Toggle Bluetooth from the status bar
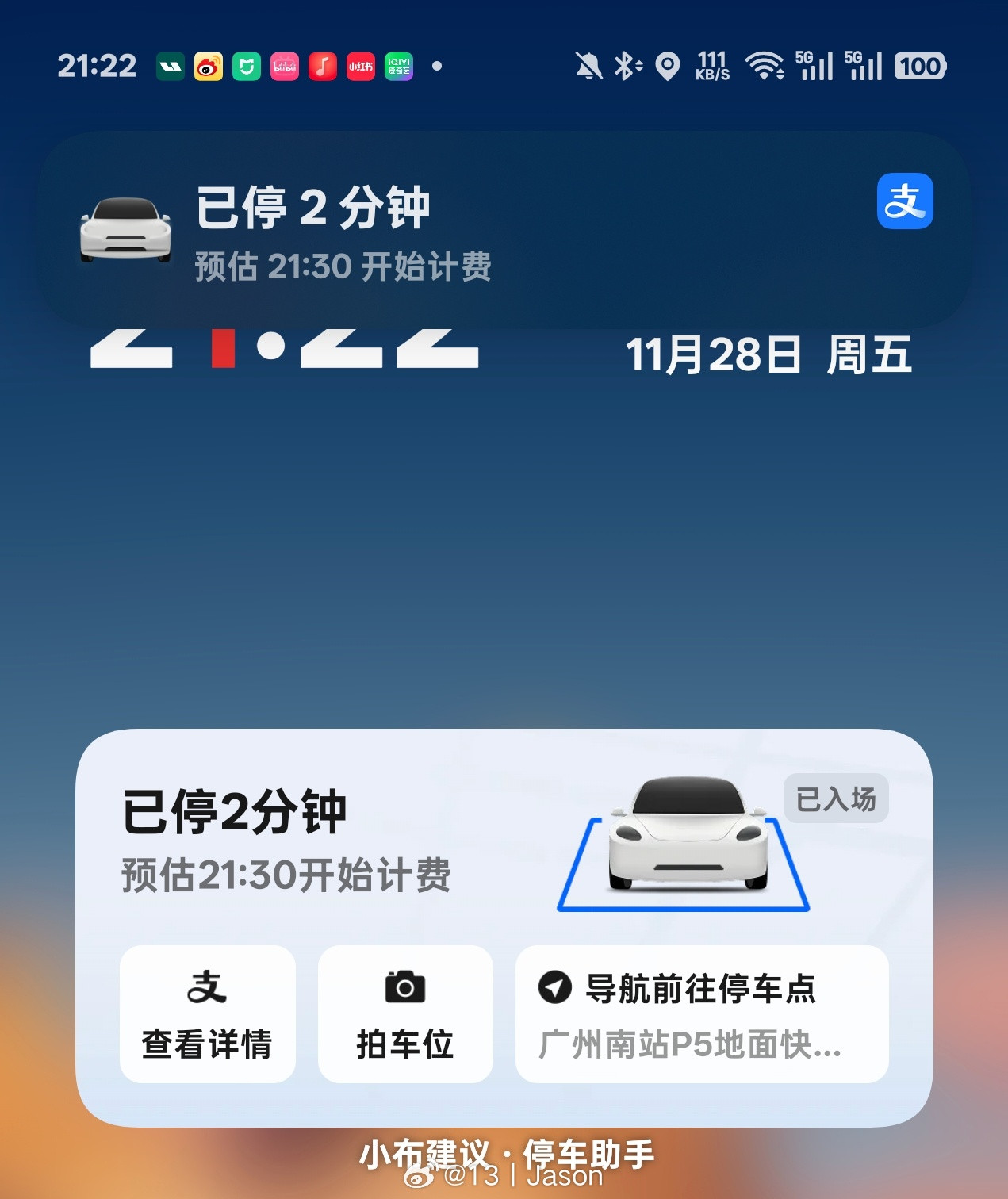The image size is (1008, 1199). (626, 66)
